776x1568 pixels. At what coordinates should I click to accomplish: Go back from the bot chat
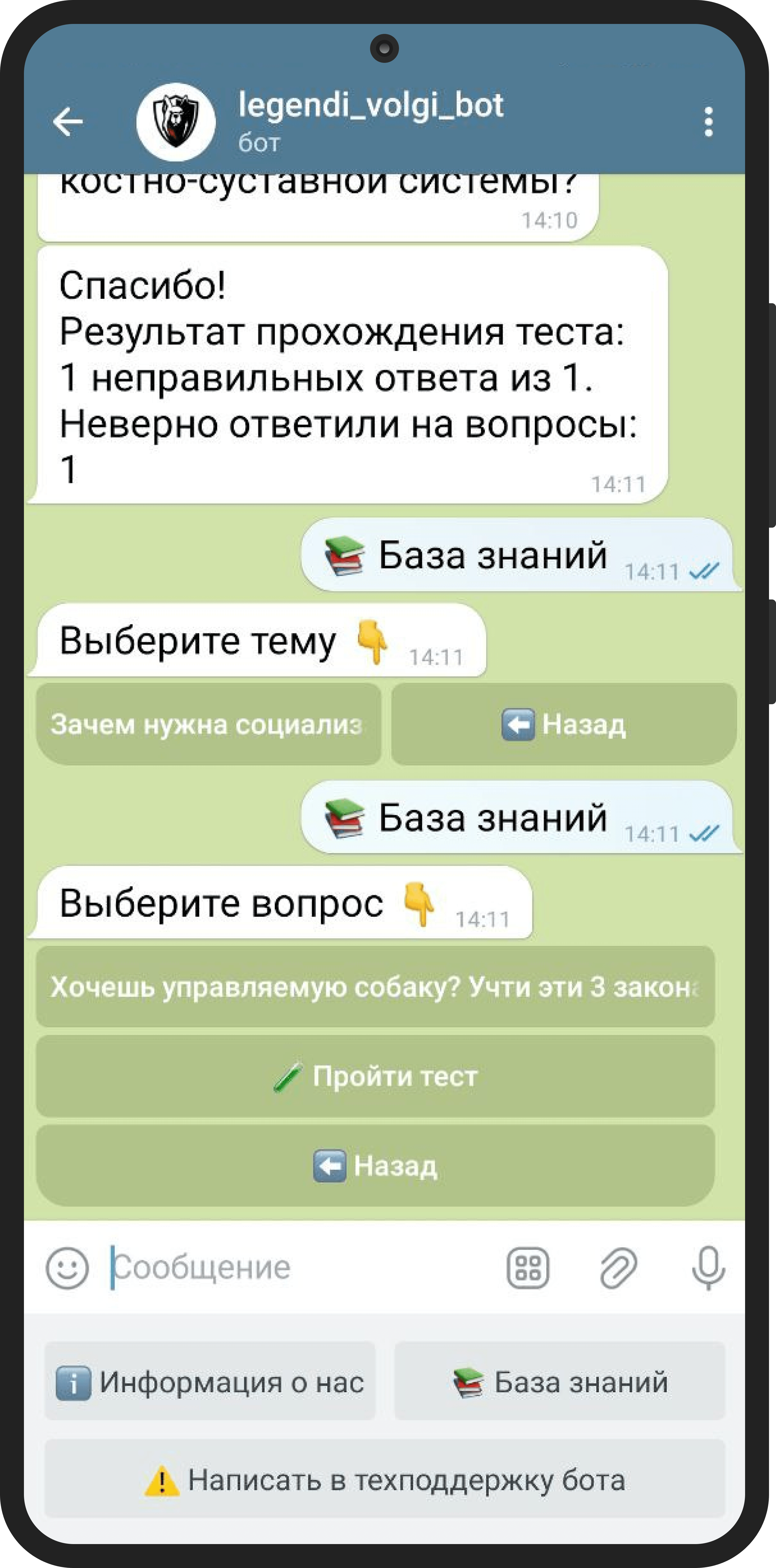pos(68,122)
